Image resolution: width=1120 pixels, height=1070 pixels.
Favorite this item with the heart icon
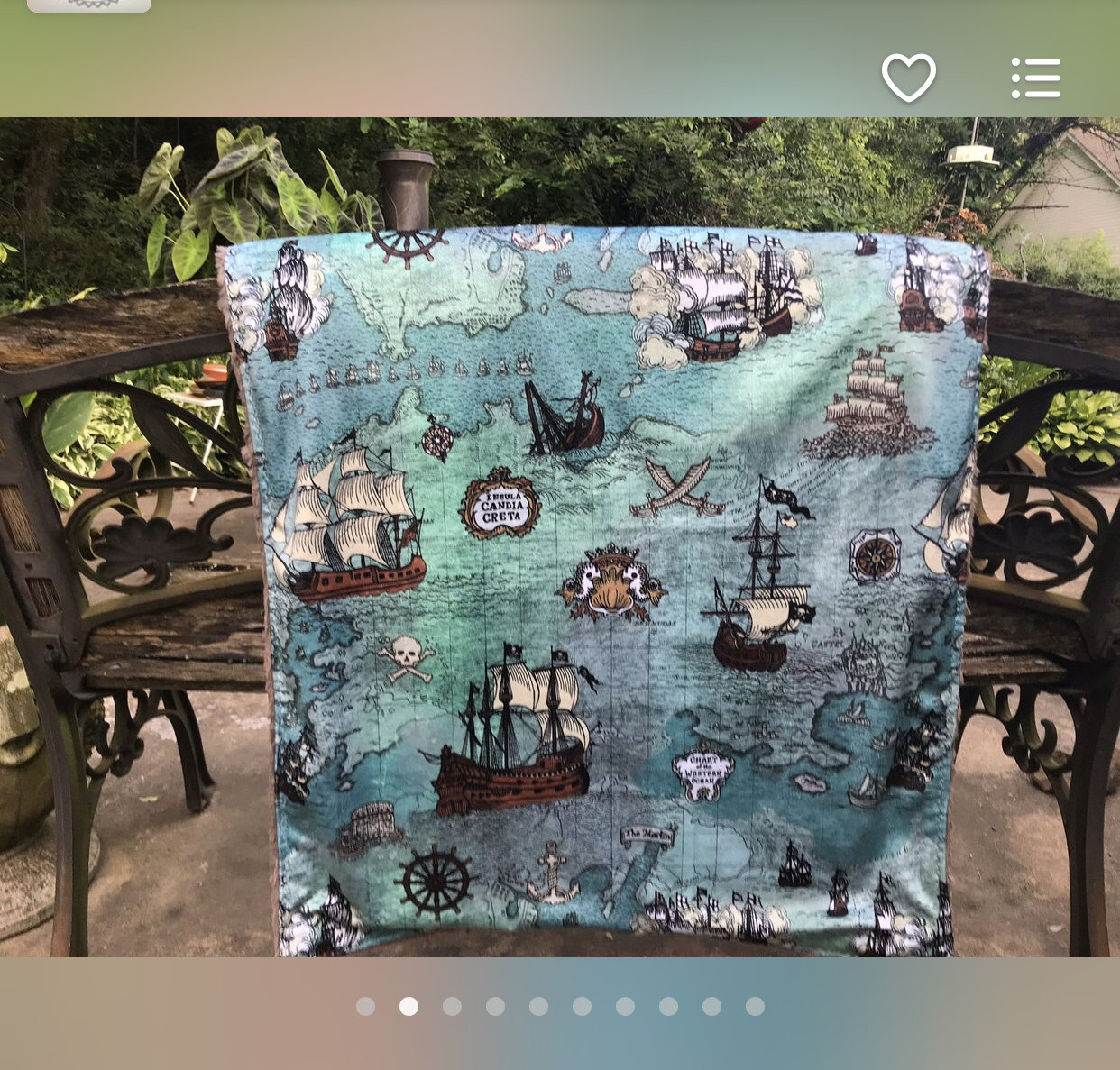click(x=908, y=78)
